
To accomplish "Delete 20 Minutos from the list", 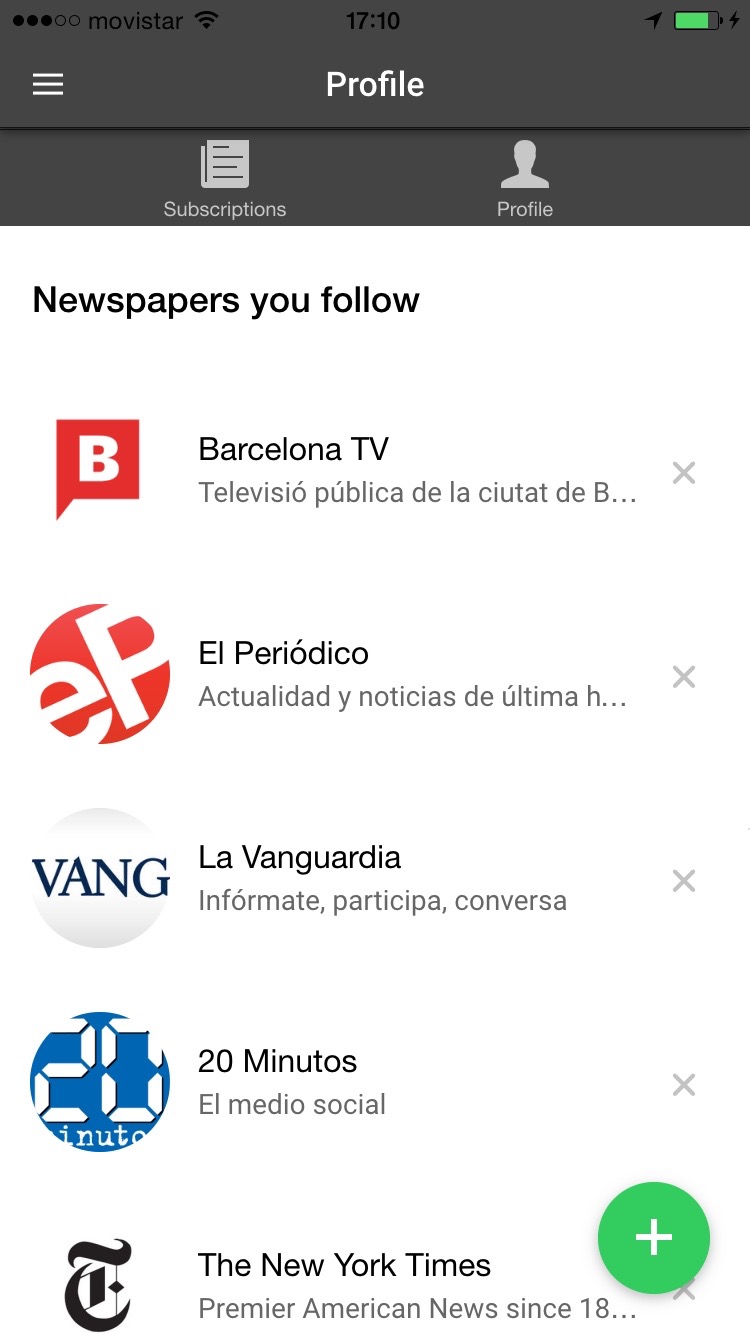I will click(x=684, y=1085).
